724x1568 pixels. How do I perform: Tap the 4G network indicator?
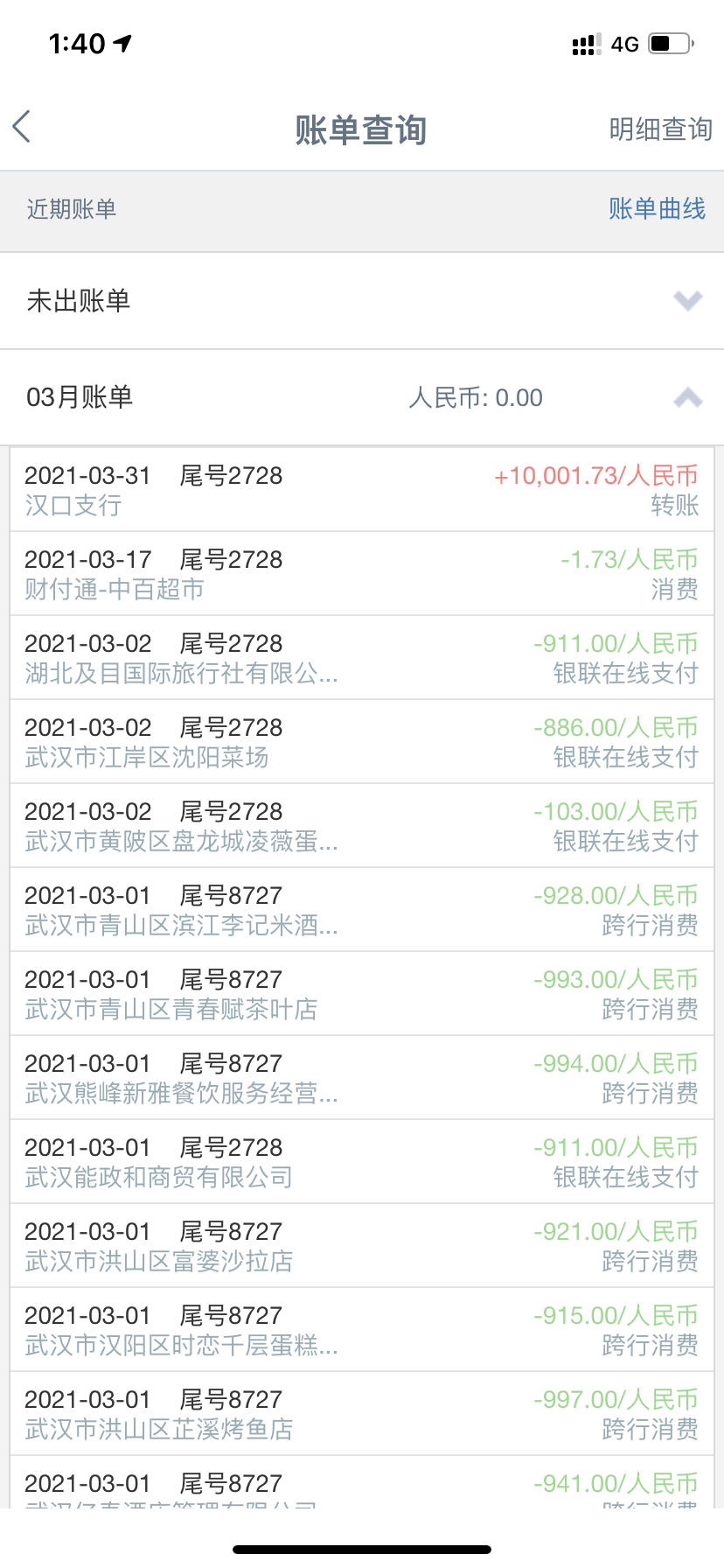point(623,43)
